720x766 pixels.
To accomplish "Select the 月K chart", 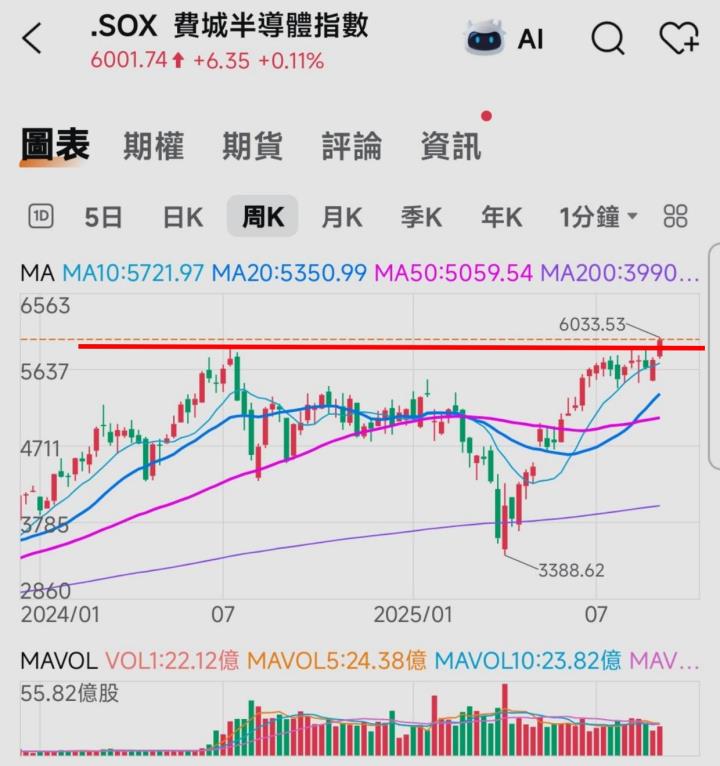I will [x=341, y=216].
